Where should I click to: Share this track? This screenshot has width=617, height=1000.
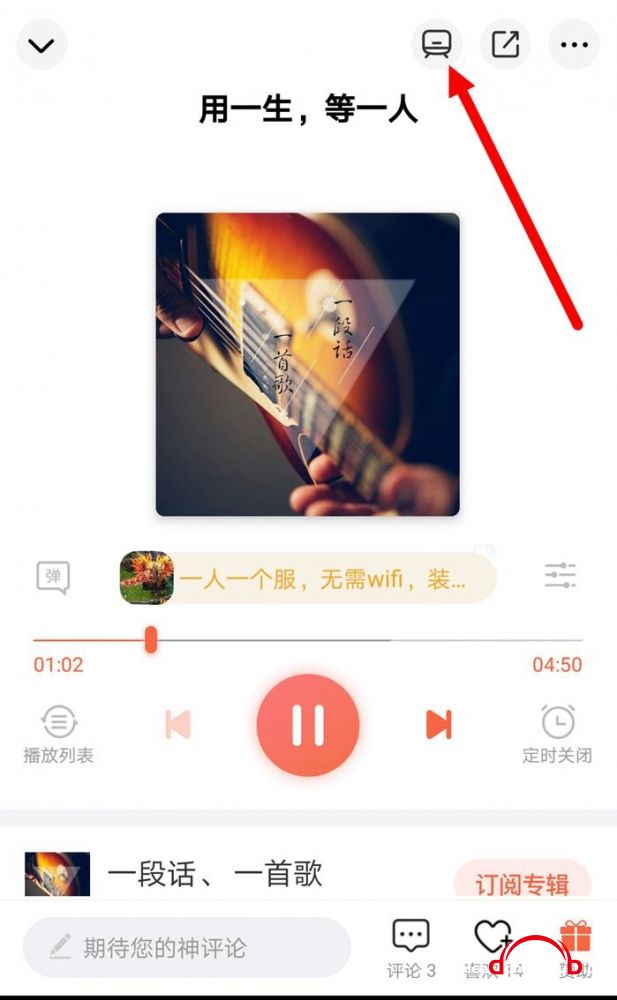click(506, 45)
